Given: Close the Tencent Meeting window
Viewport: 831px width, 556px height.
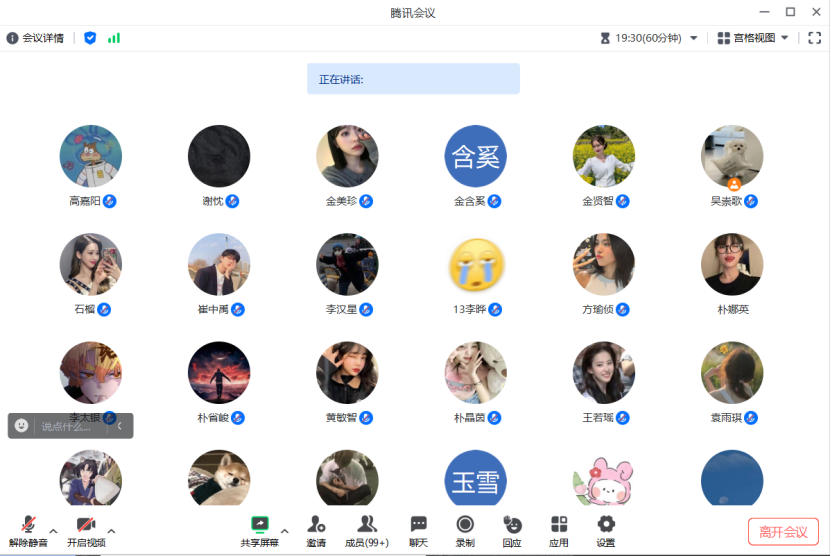Looking at the screenshot, I should click(x=815, y=12).
